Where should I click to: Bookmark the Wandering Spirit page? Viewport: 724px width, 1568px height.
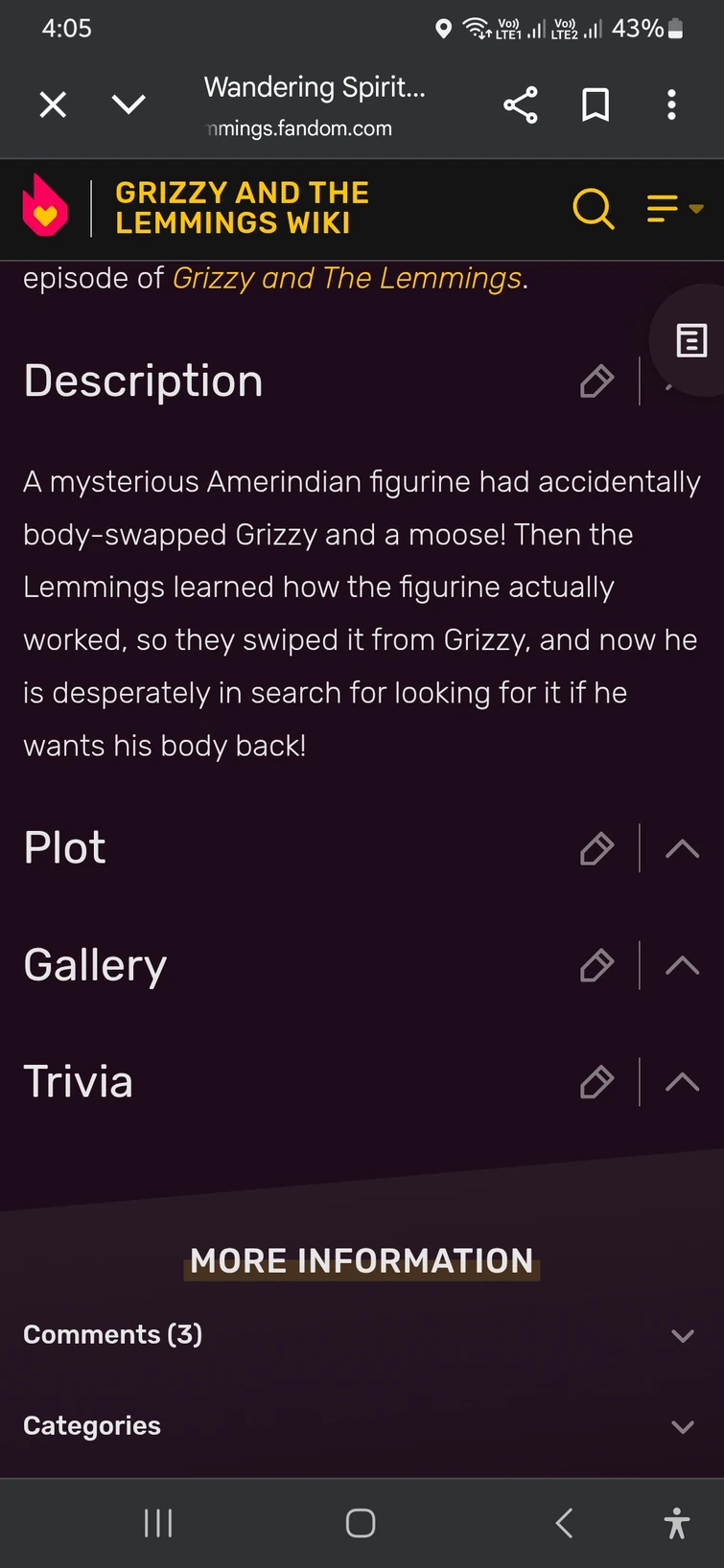[596, 104]
